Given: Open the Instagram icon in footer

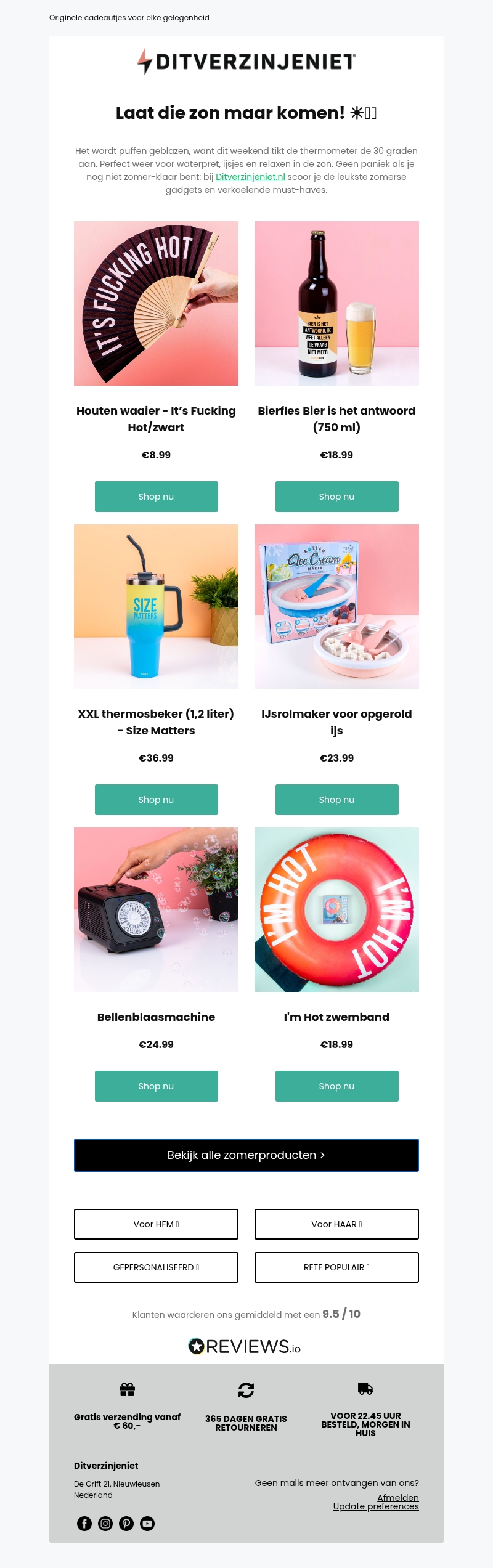Looking at the screenshot, I should coord(105,1524).
